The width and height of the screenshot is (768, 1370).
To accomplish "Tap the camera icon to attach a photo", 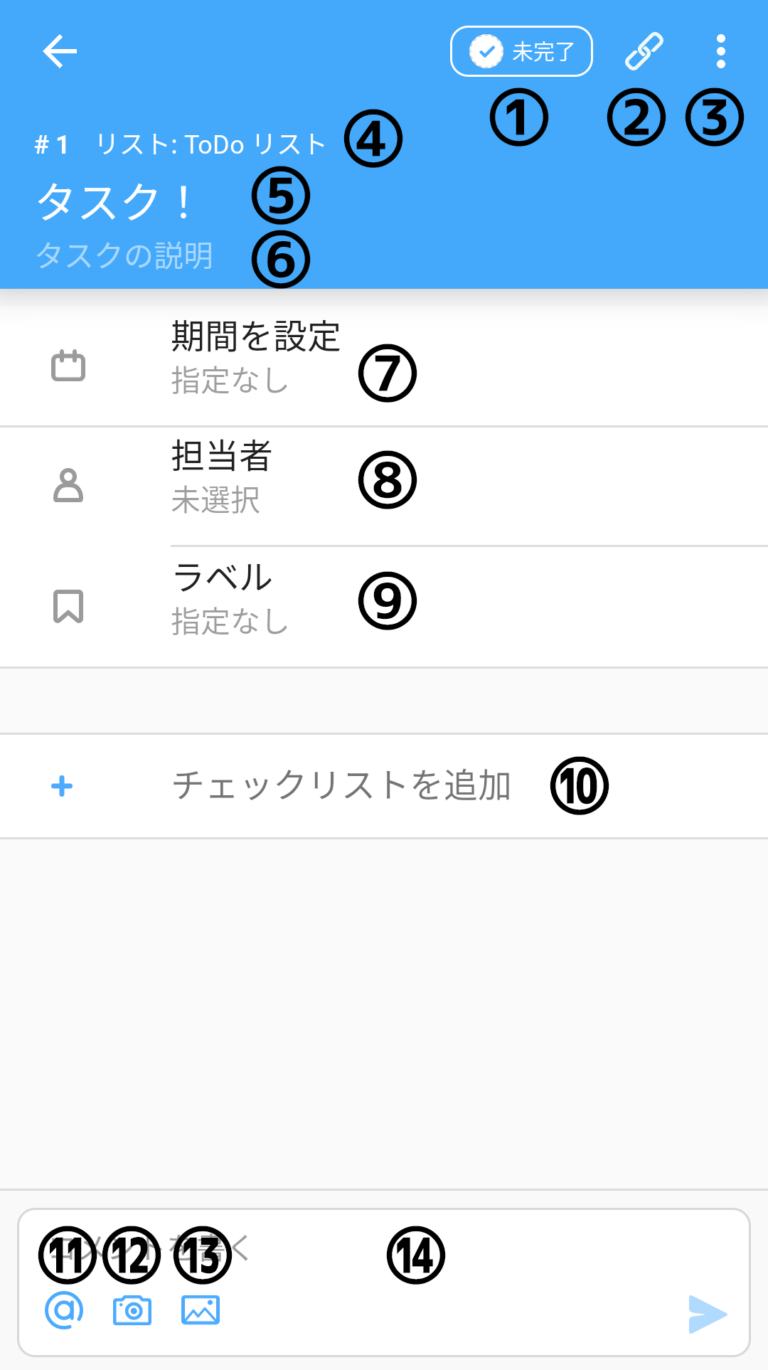I will coord(132,1310).
